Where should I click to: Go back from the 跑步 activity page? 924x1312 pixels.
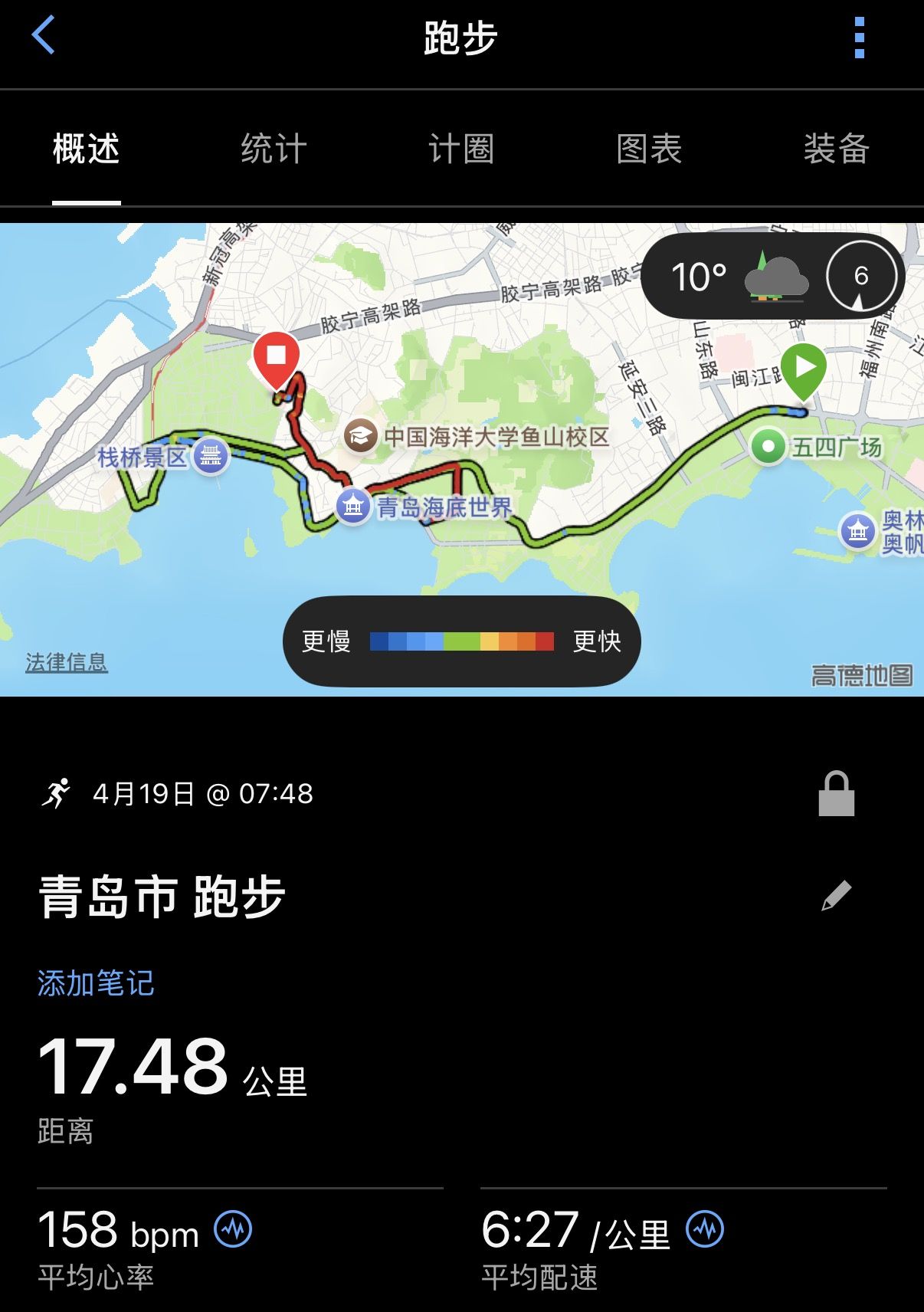44,36
